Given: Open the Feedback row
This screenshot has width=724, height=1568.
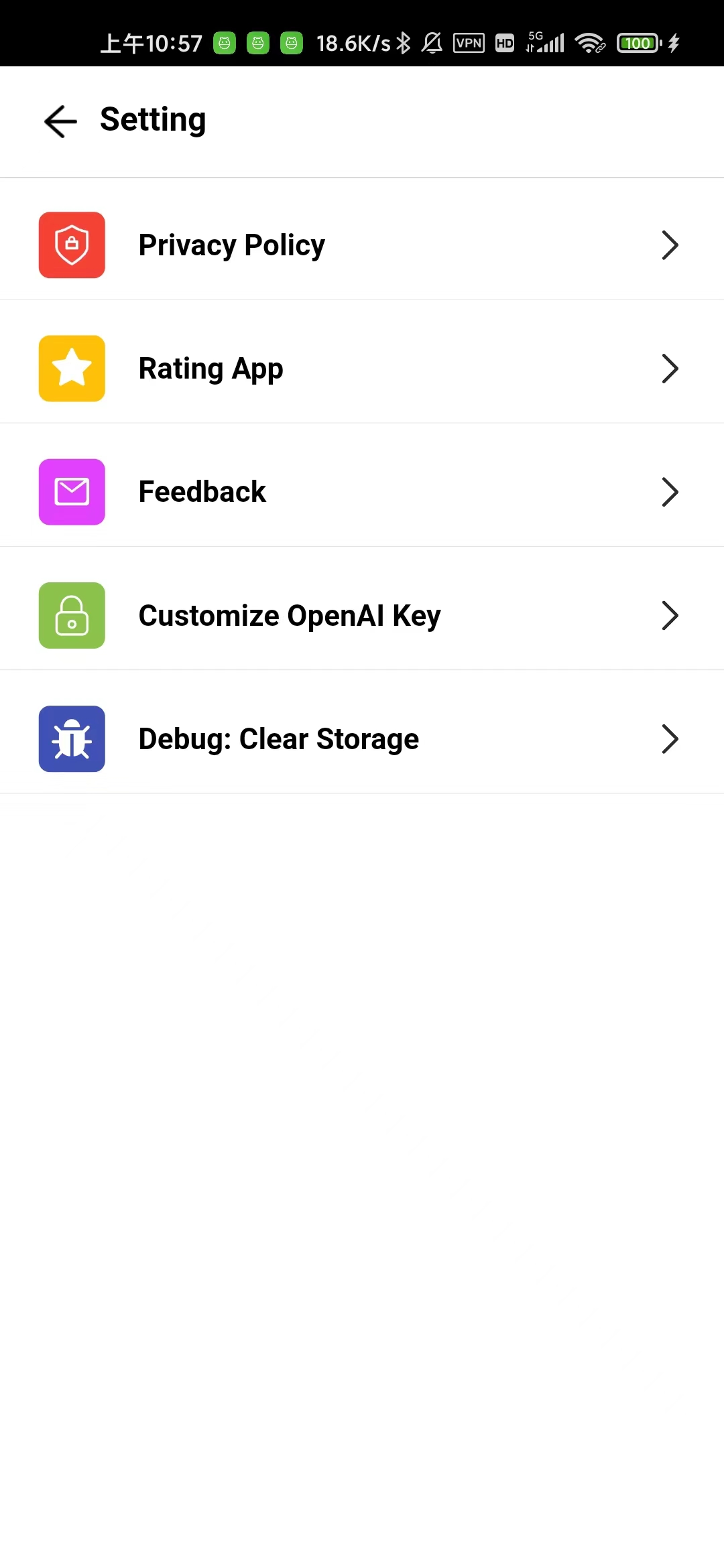Looking at the screenshot, I should (x=362, y=492).
